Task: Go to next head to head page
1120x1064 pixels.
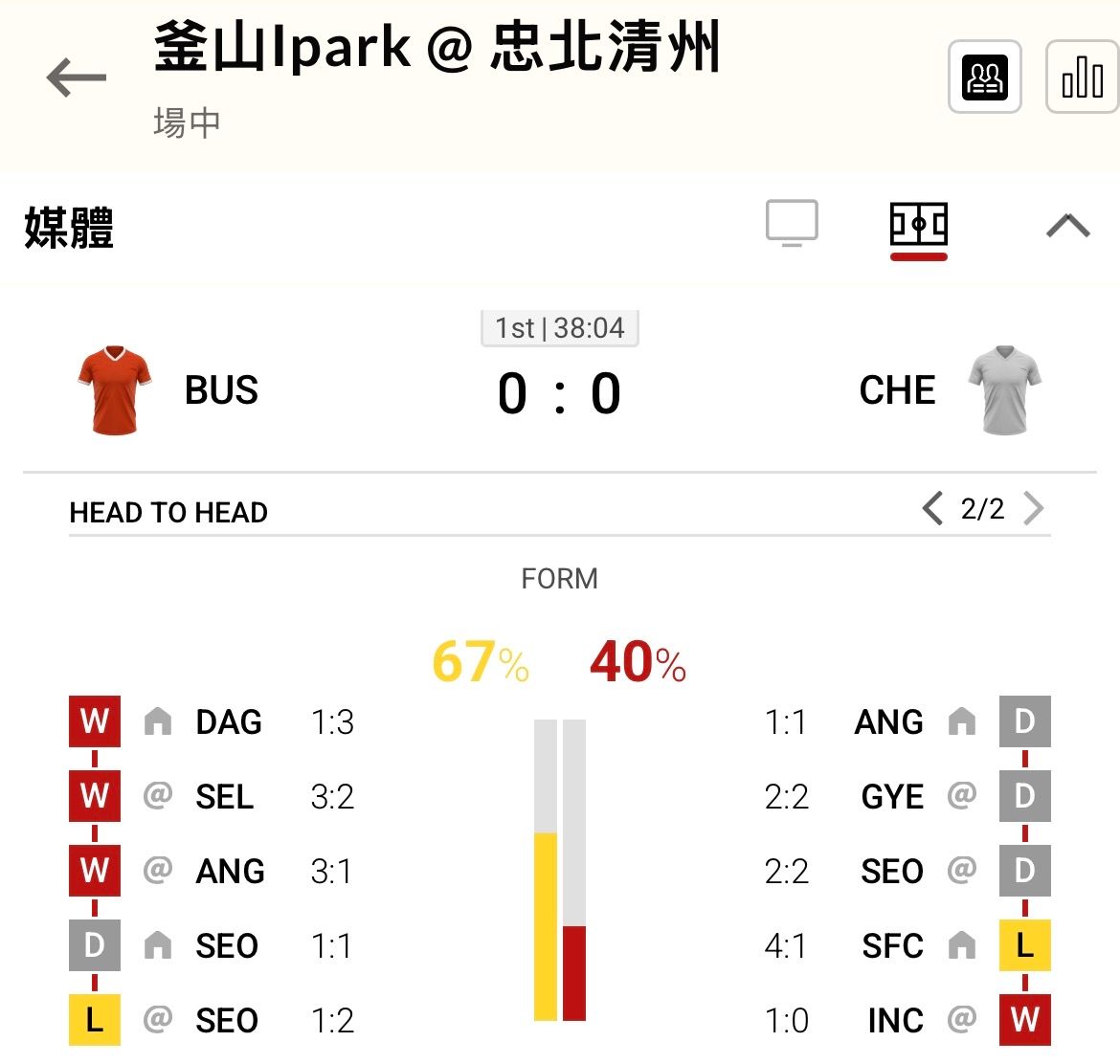Action: 1033,508
